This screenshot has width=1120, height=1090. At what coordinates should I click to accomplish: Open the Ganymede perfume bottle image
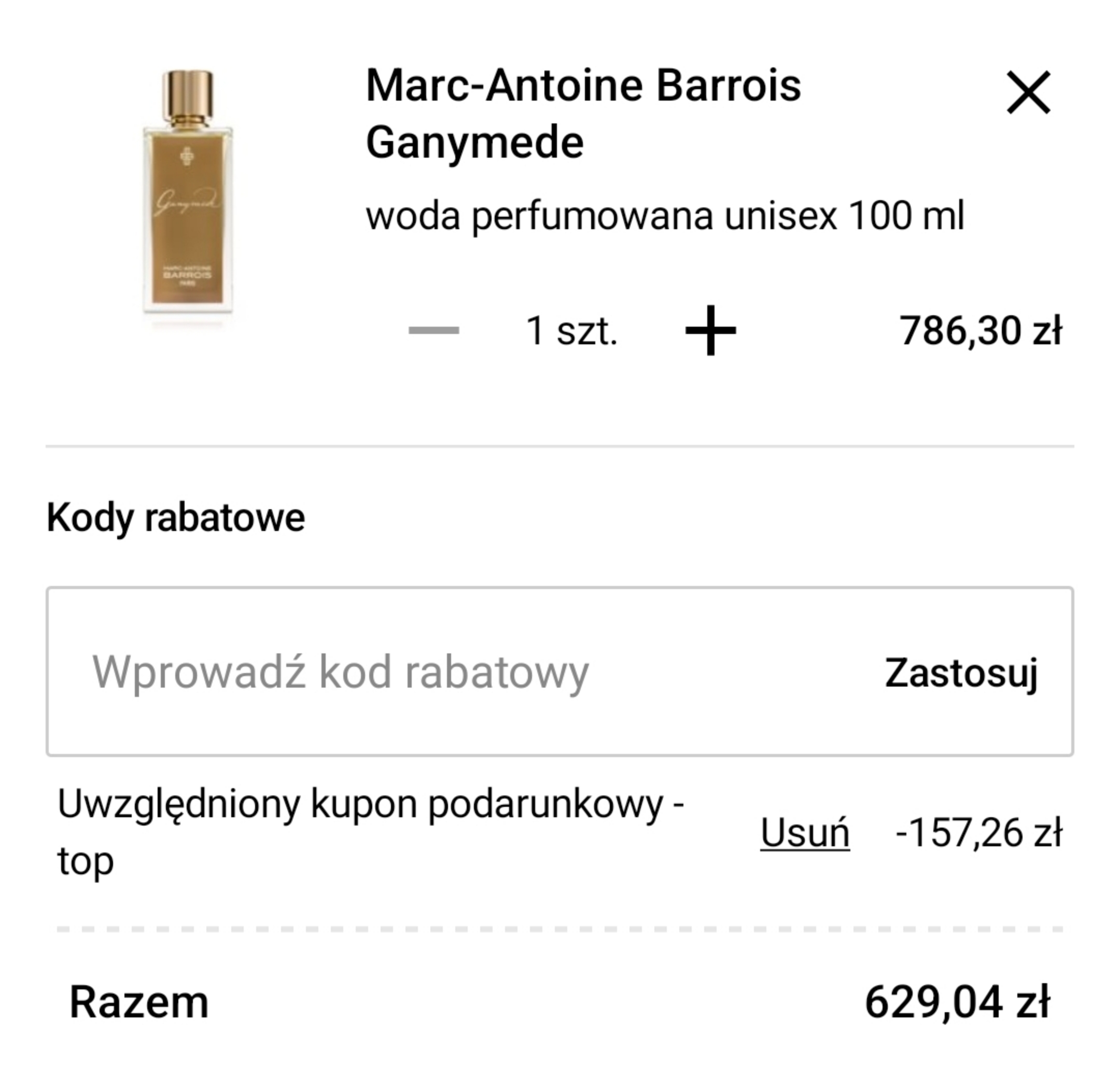[188, 194]
